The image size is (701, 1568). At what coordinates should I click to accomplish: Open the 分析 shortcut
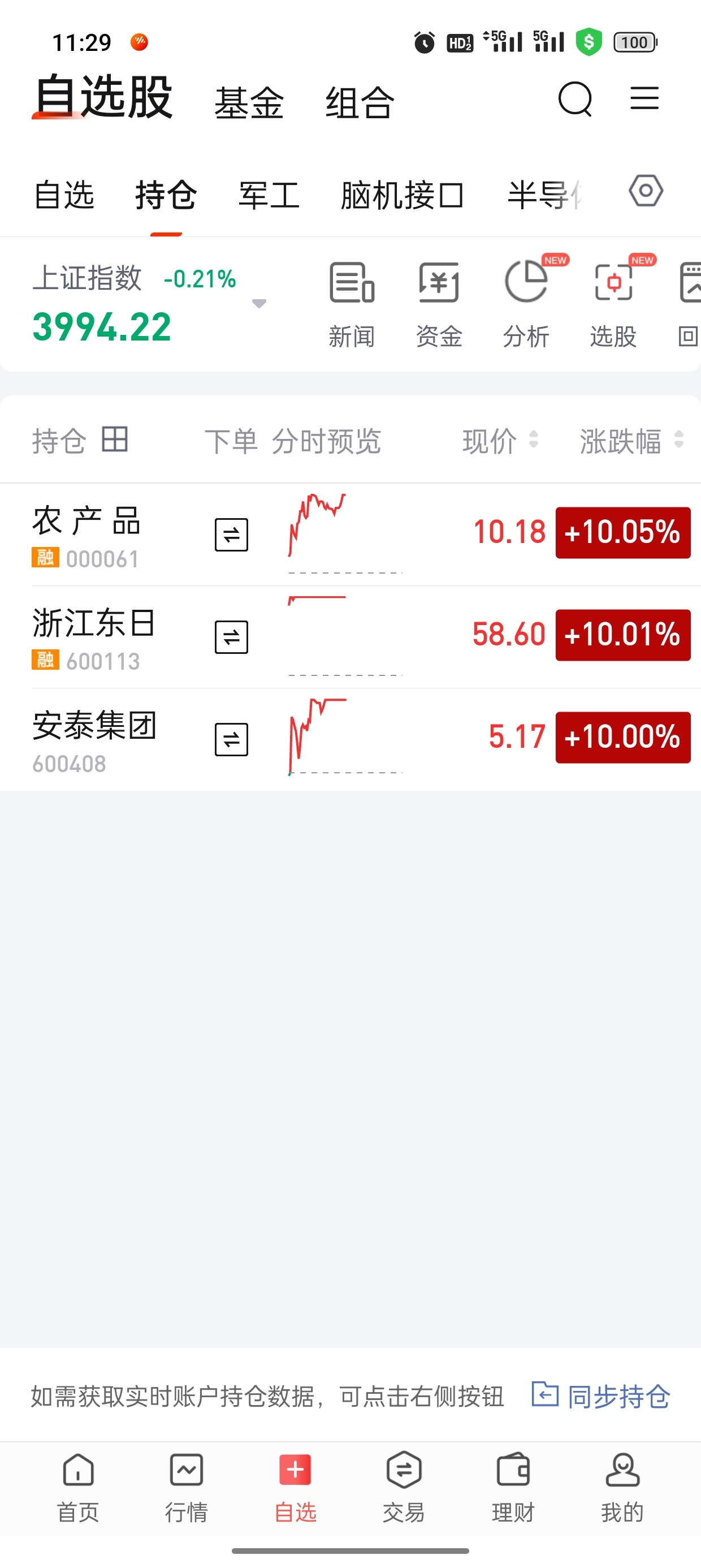(x=526, y=303)
